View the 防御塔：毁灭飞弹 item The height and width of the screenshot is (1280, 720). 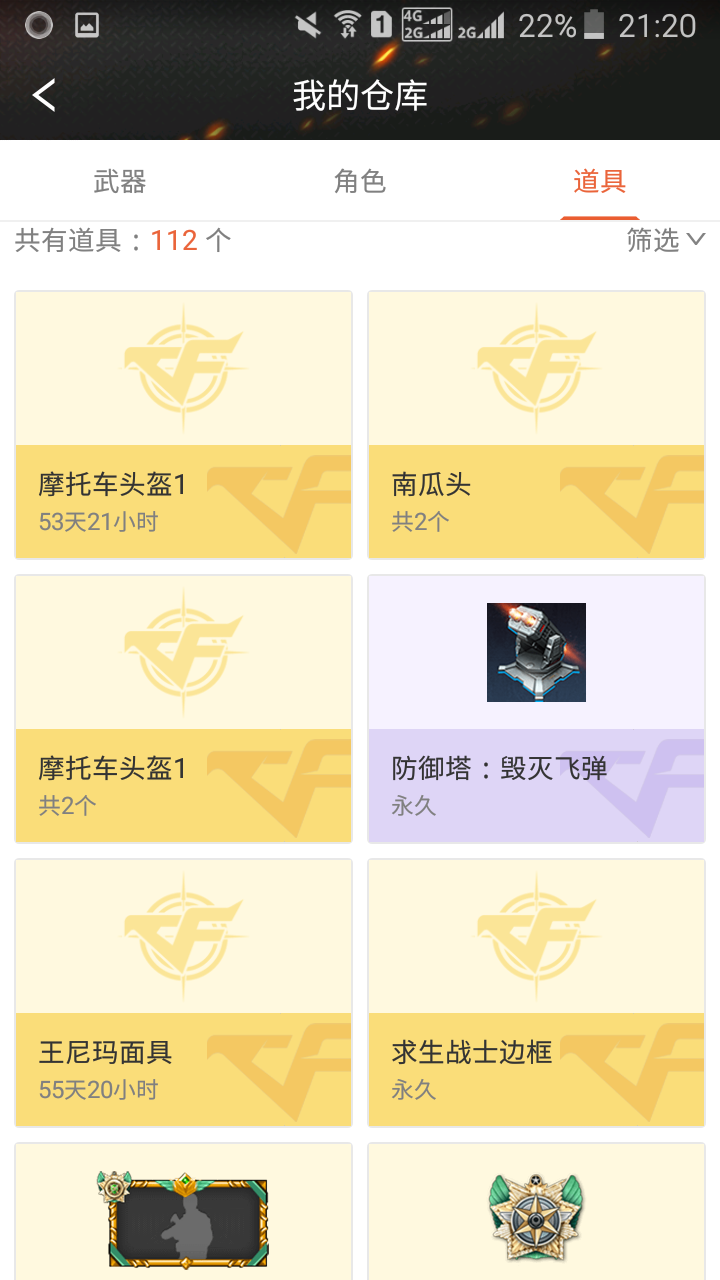tap(536, 709)
